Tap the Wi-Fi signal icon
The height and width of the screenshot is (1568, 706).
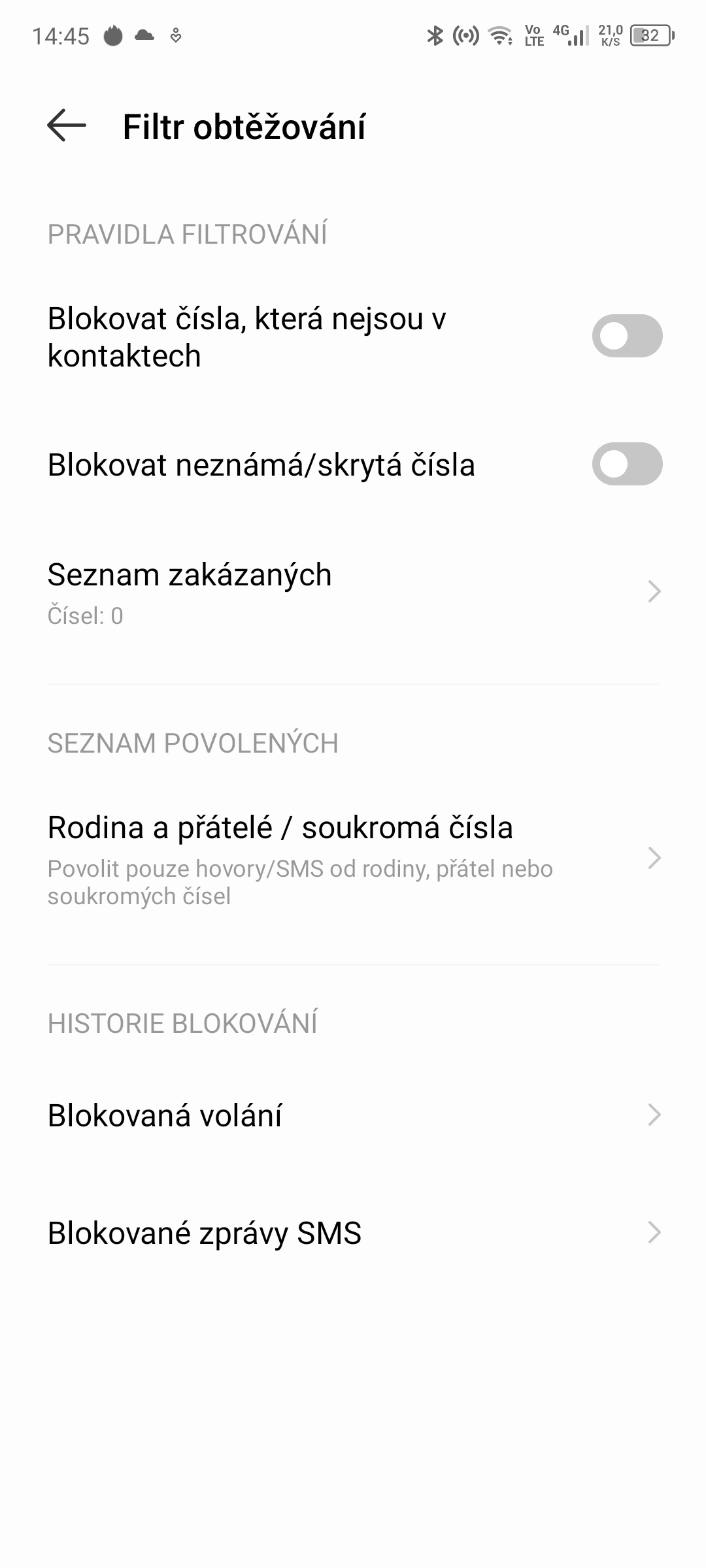498,37
